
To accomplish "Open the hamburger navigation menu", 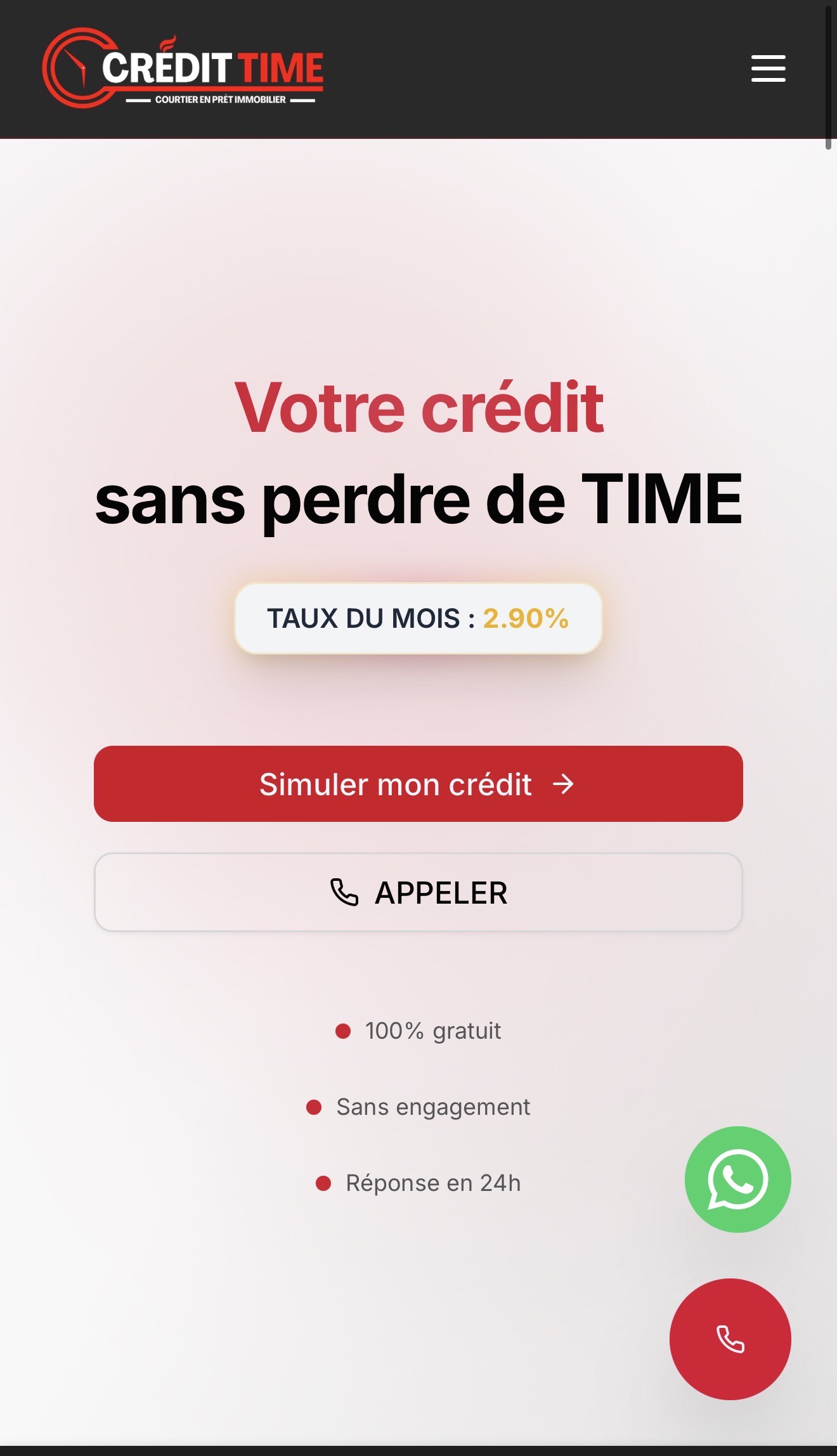I will pos(767,70).
